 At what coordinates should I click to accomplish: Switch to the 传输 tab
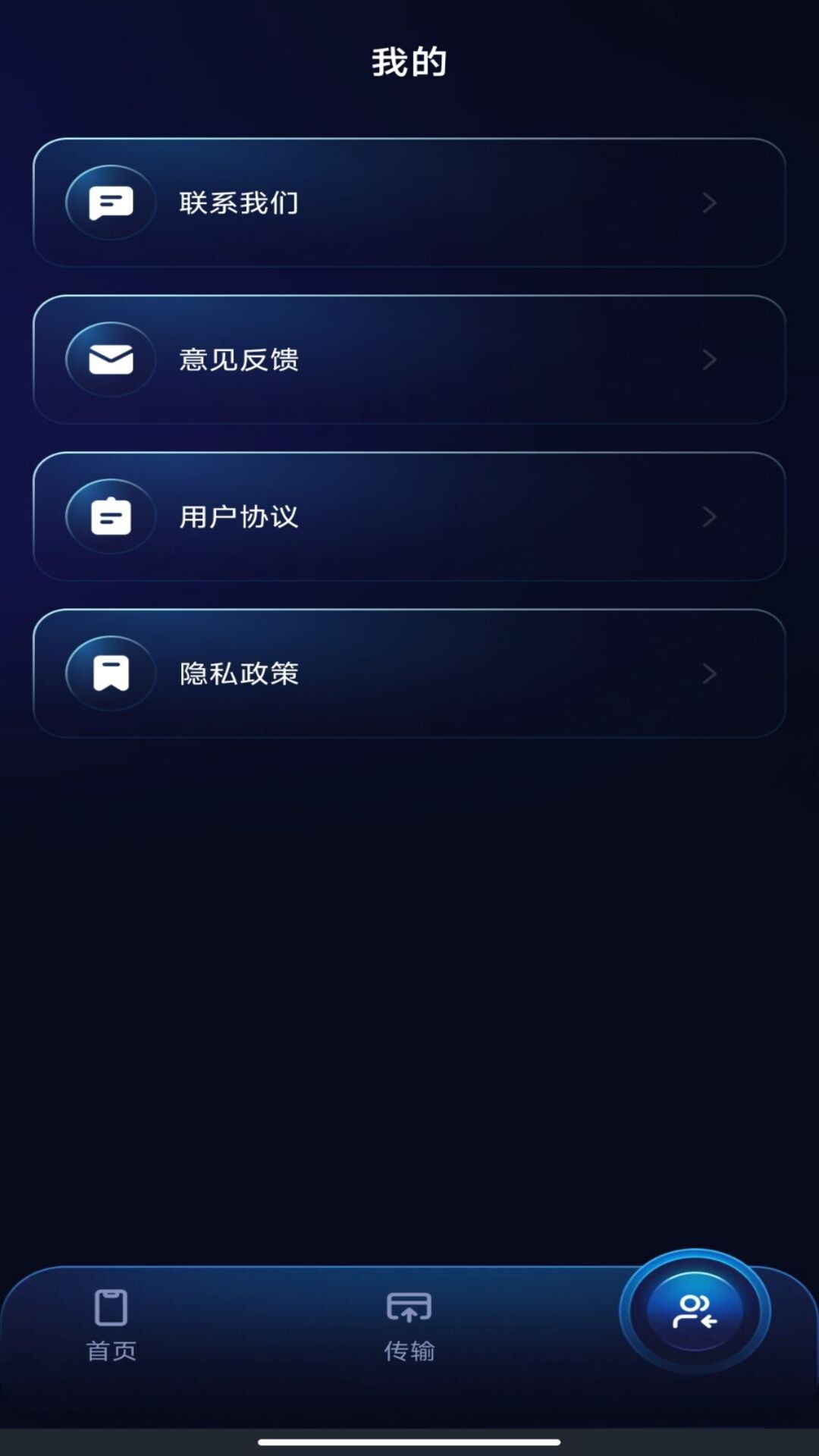(x=409, y=1327)
